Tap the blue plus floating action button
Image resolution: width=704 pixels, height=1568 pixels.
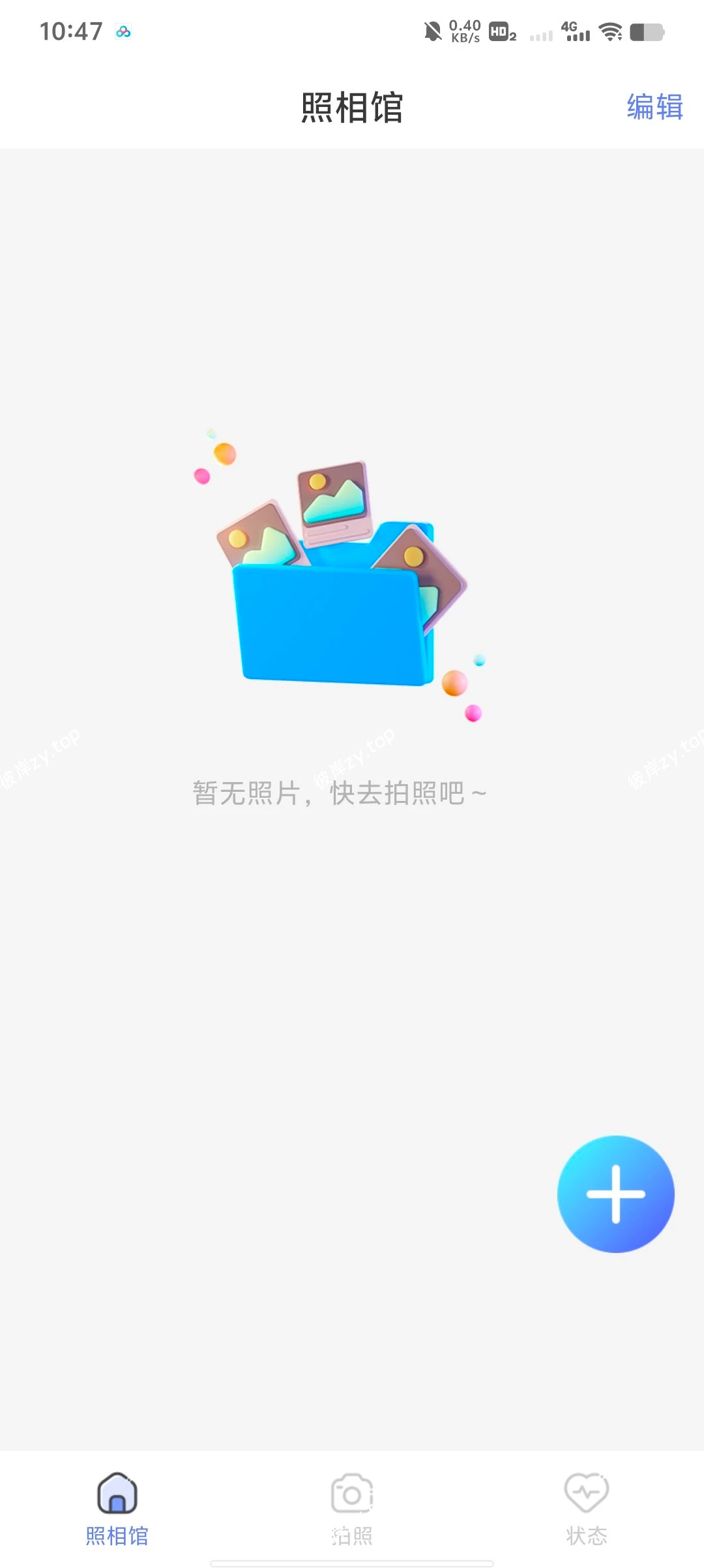pos(615,1194)
